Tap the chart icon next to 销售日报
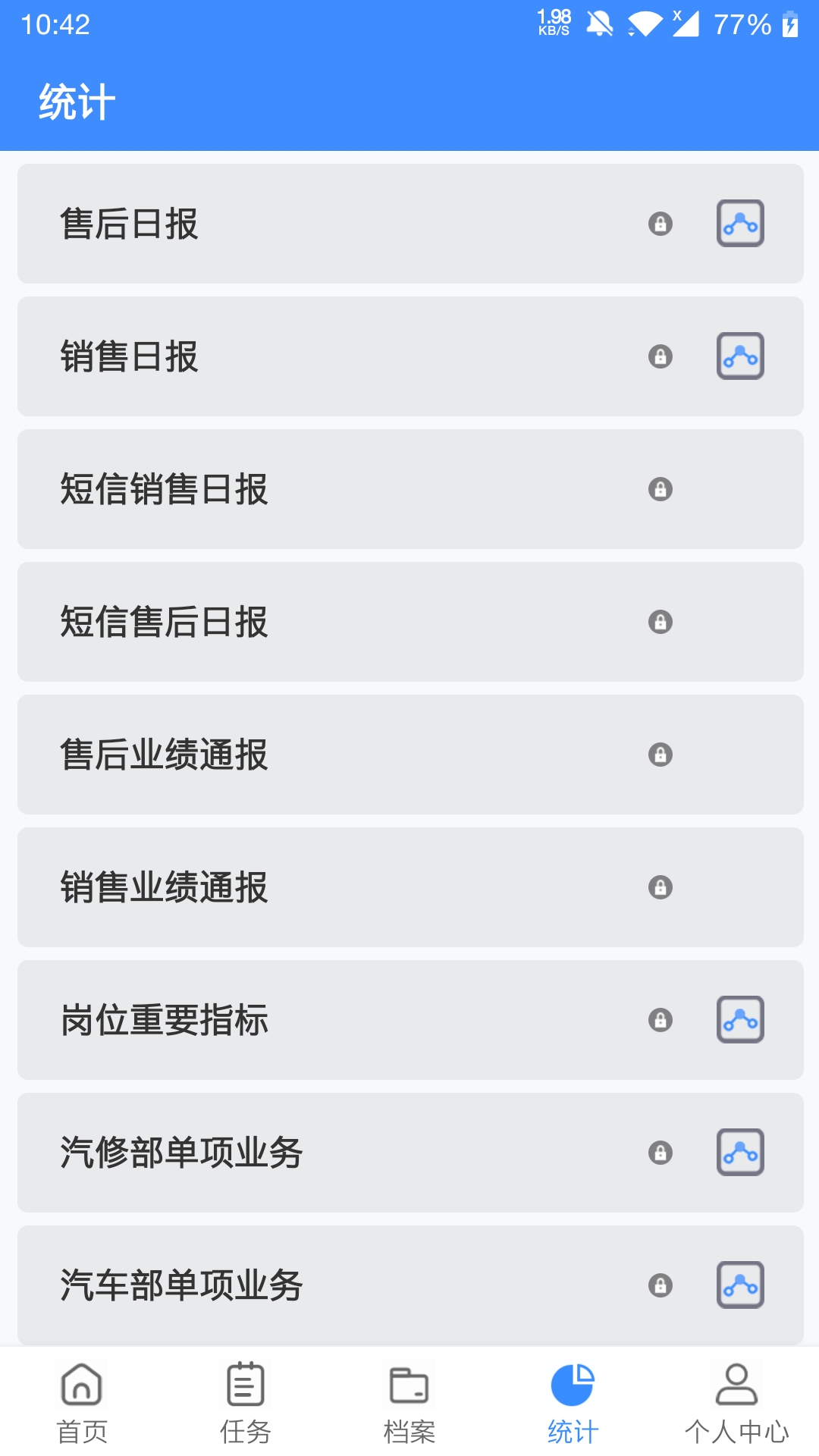The image size is (819, 1456). pos(740,356)
